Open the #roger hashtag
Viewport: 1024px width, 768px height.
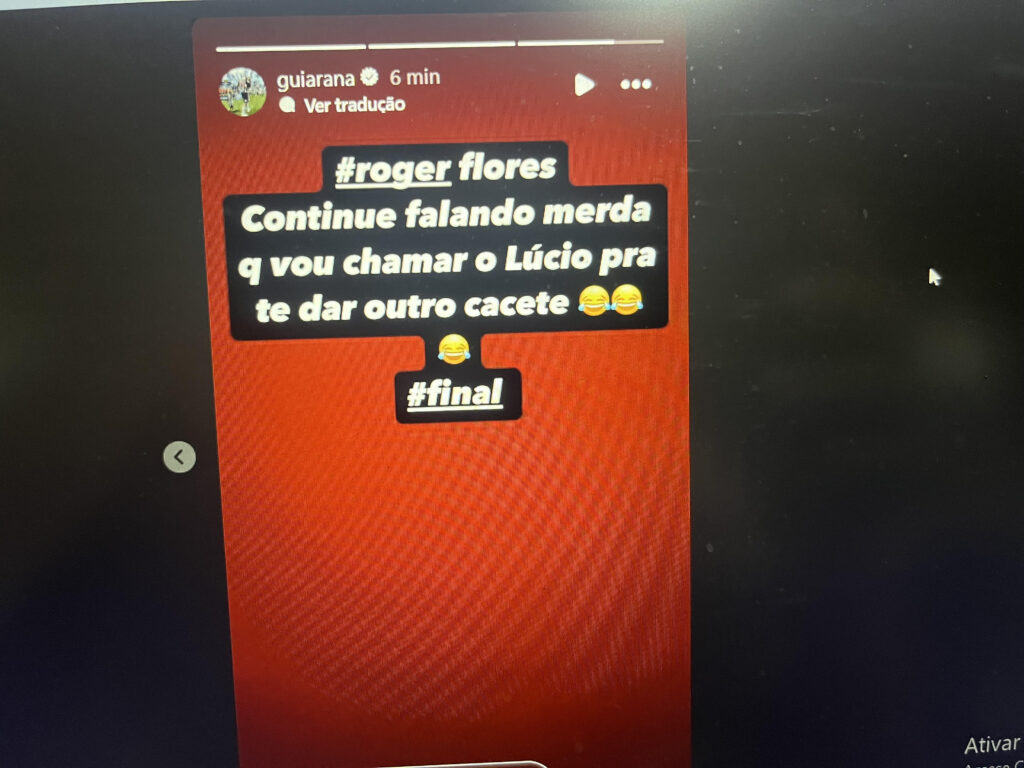(393, 170)
